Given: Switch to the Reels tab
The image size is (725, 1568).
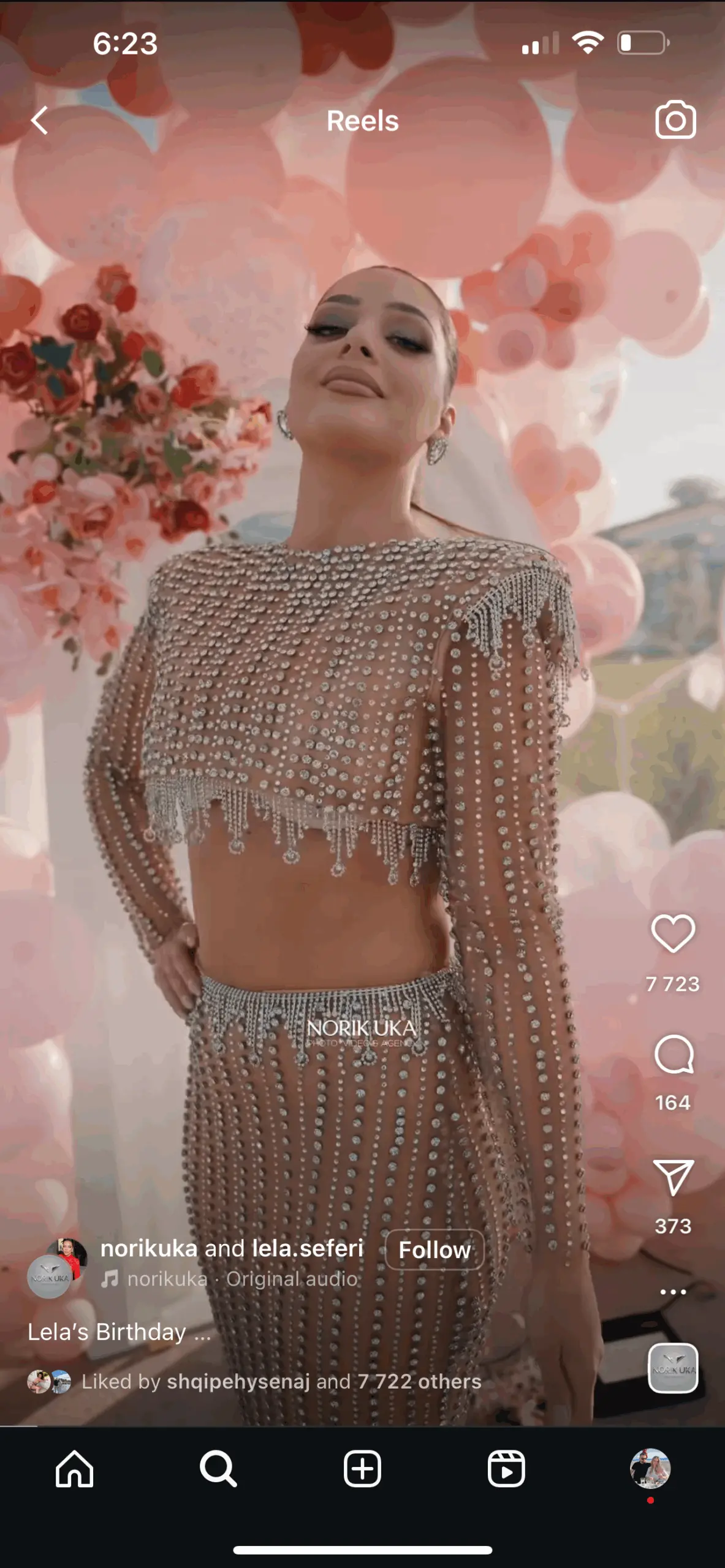Looking at the screenshot, I should click(506, 1469).
